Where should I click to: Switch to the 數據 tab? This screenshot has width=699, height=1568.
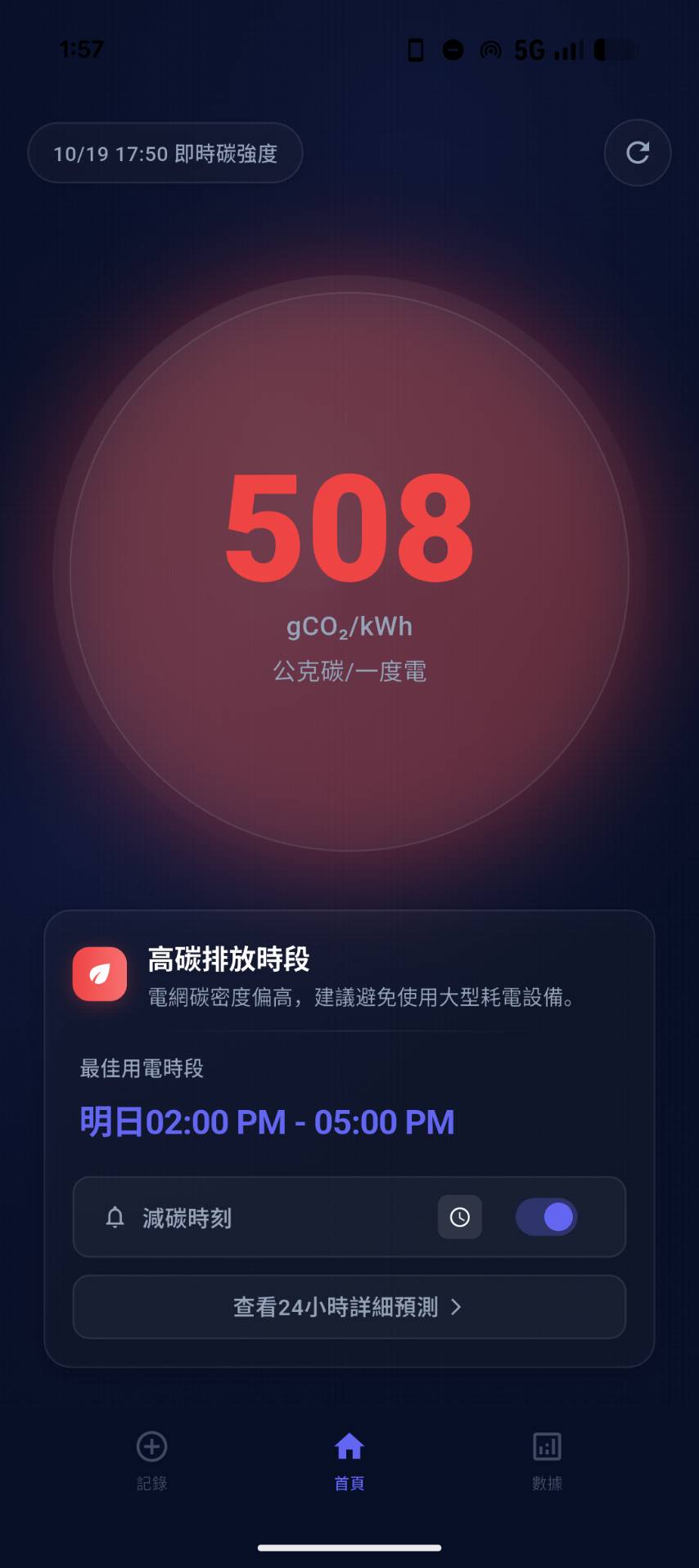[x=546, y=1460]
